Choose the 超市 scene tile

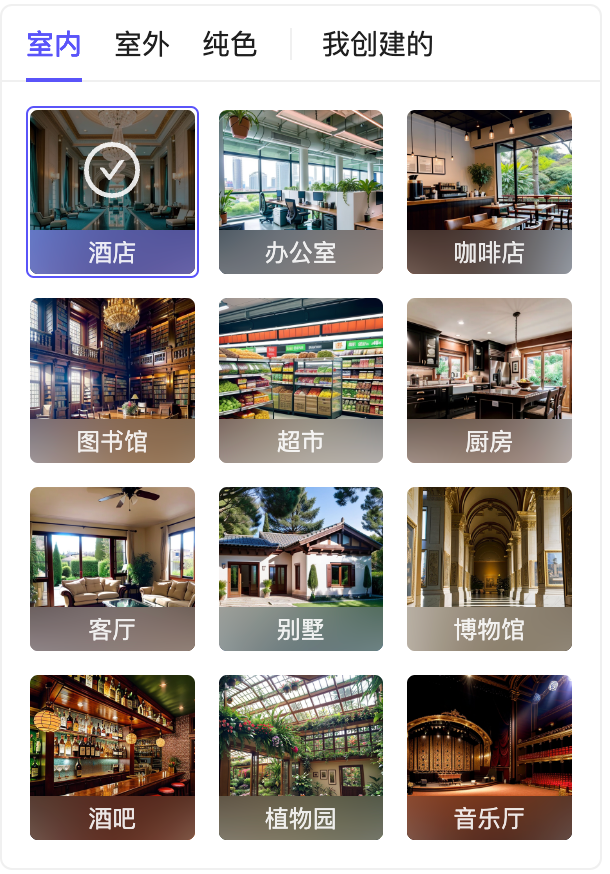pos(300,380)
